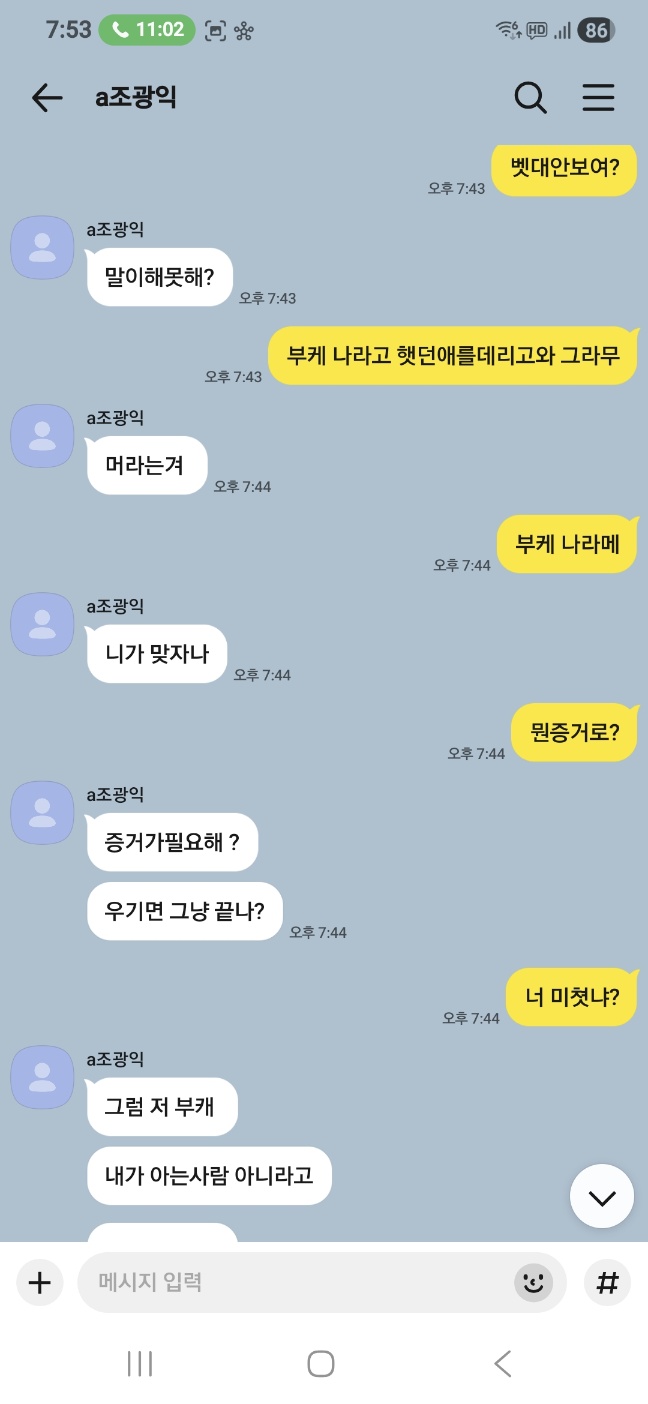Show recent apps from navigation bar
The image size is (648, 1404).
(x=140, y=1363)
